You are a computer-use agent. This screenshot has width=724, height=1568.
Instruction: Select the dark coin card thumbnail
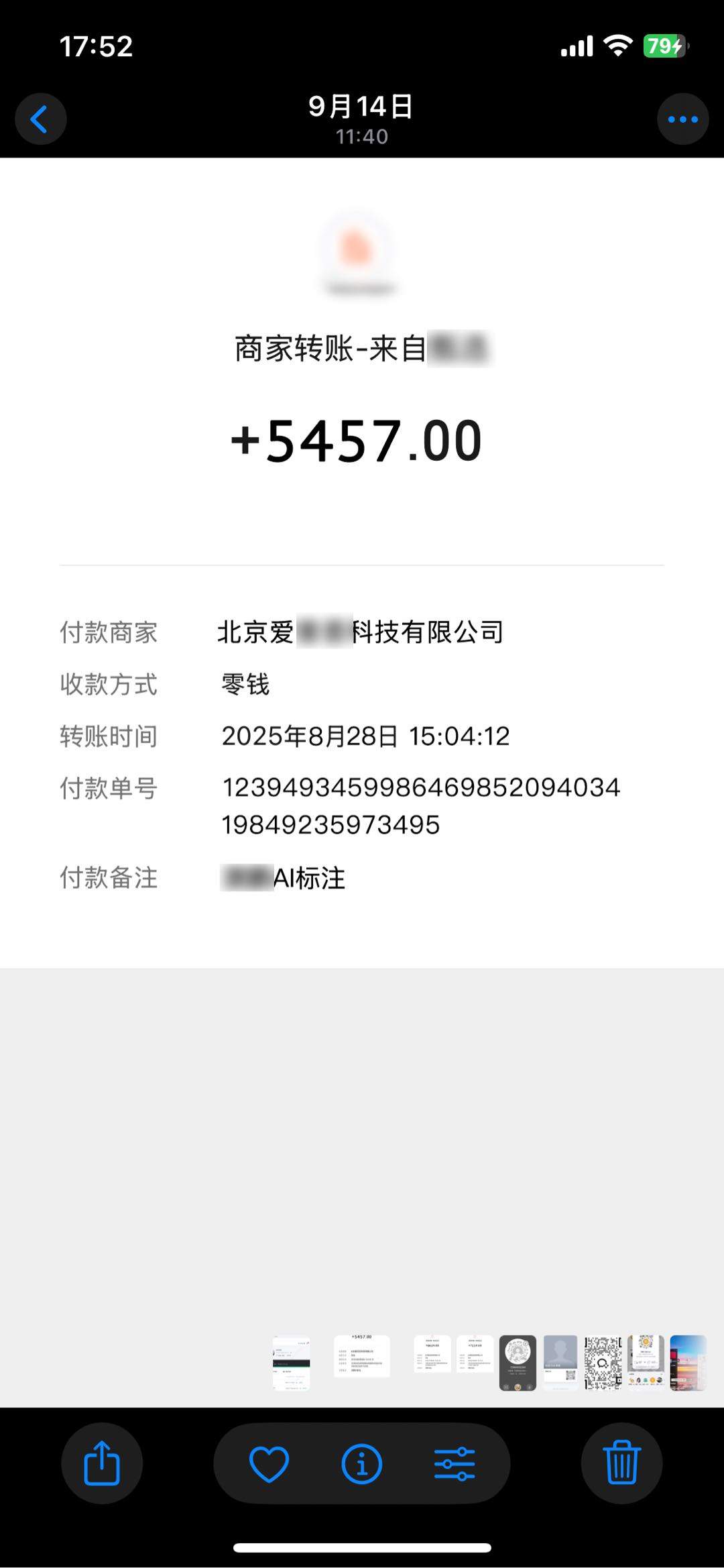point(518,1356)
